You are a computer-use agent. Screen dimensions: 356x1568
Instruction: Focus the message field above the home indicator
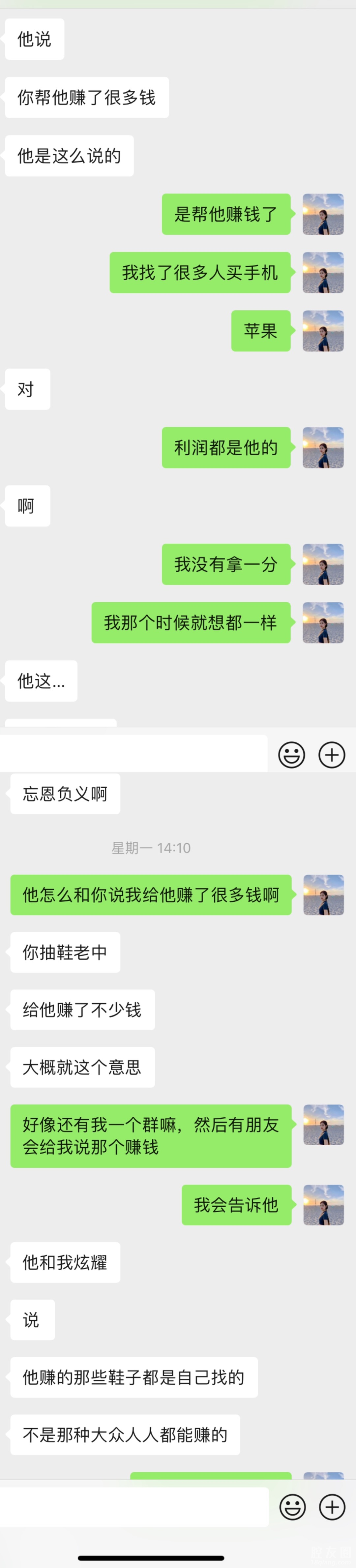(x=134, y=1507)
